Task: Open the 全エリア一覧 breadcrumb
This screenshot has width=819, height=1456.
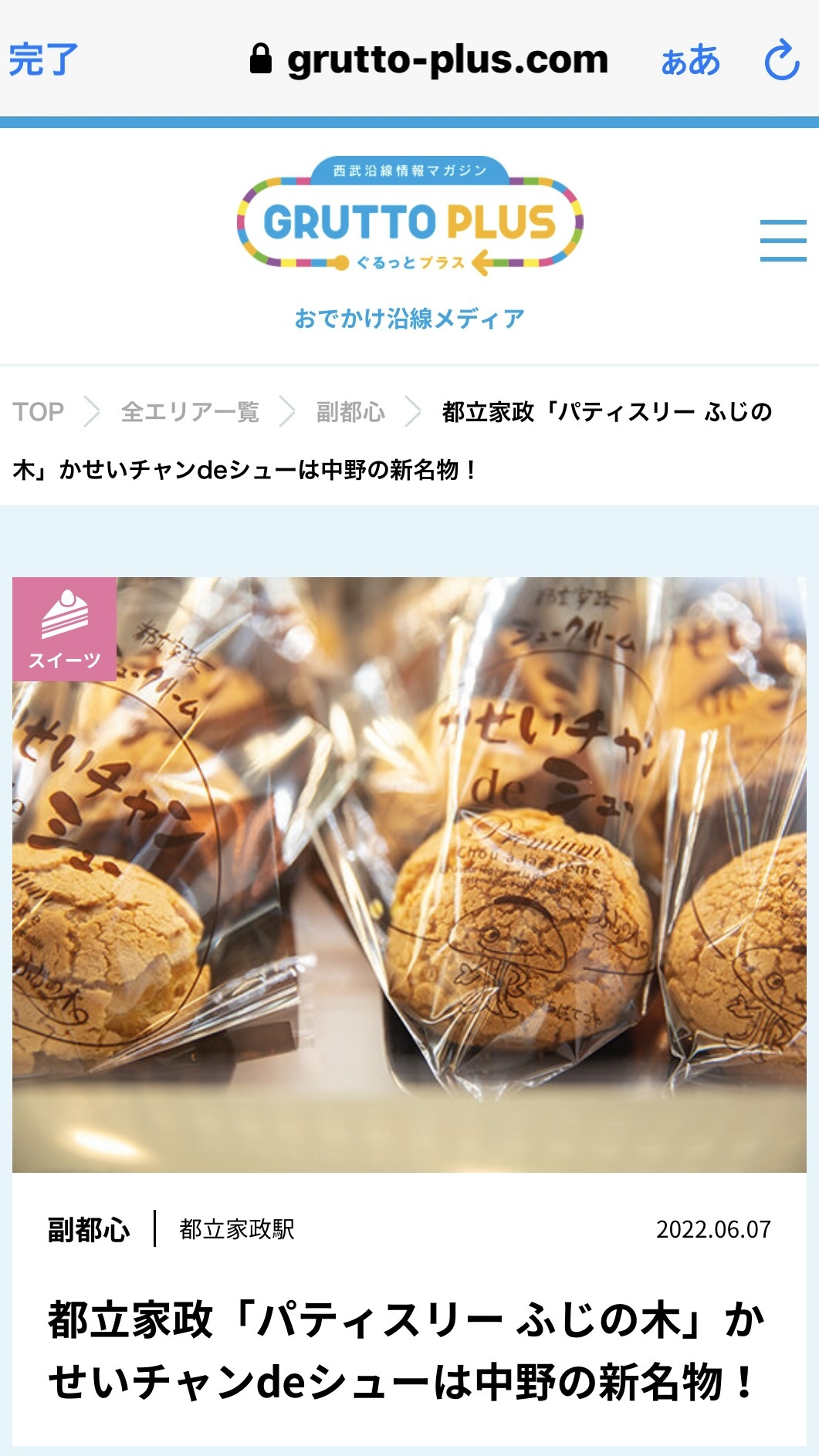Action: [x=190, y=412]
